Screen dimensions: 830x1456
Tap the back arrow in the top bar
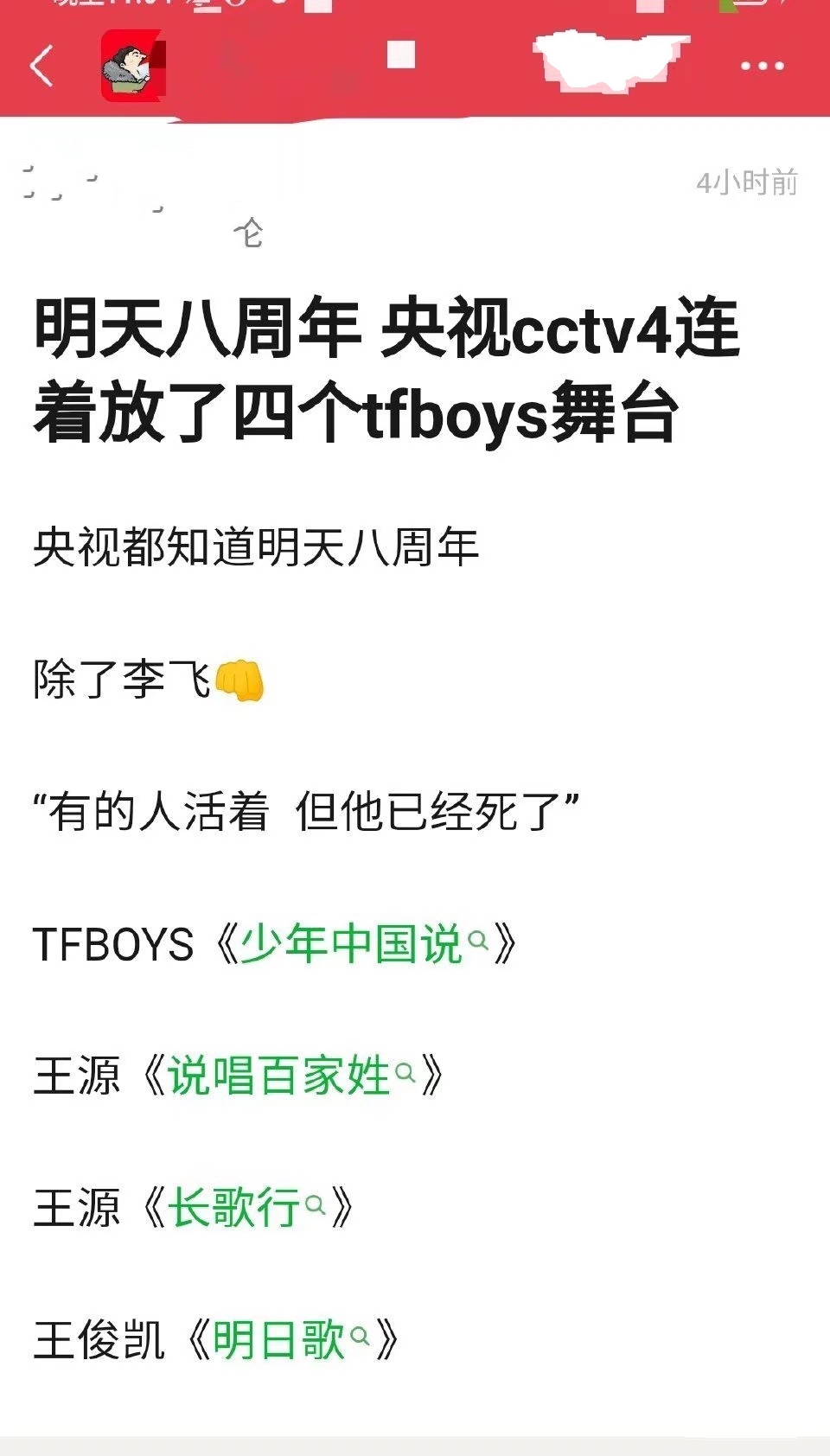tap(41, 63)
